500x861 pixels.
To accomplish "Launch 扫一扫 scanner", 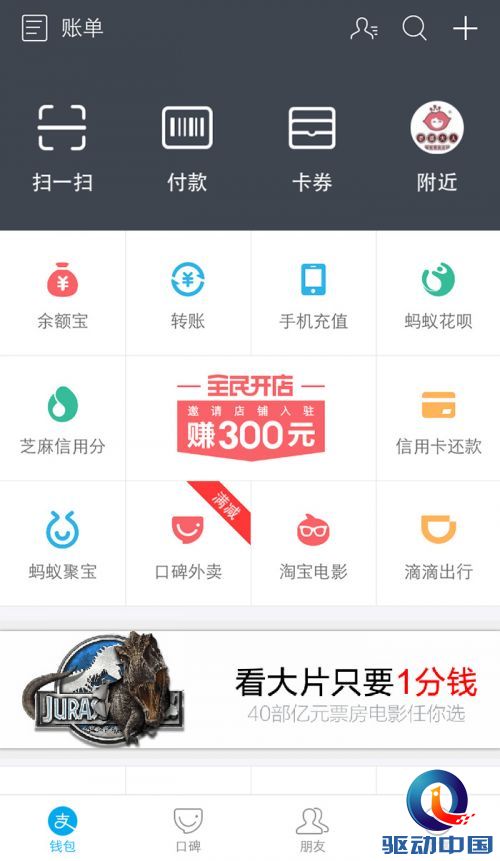I will (62, 149).
